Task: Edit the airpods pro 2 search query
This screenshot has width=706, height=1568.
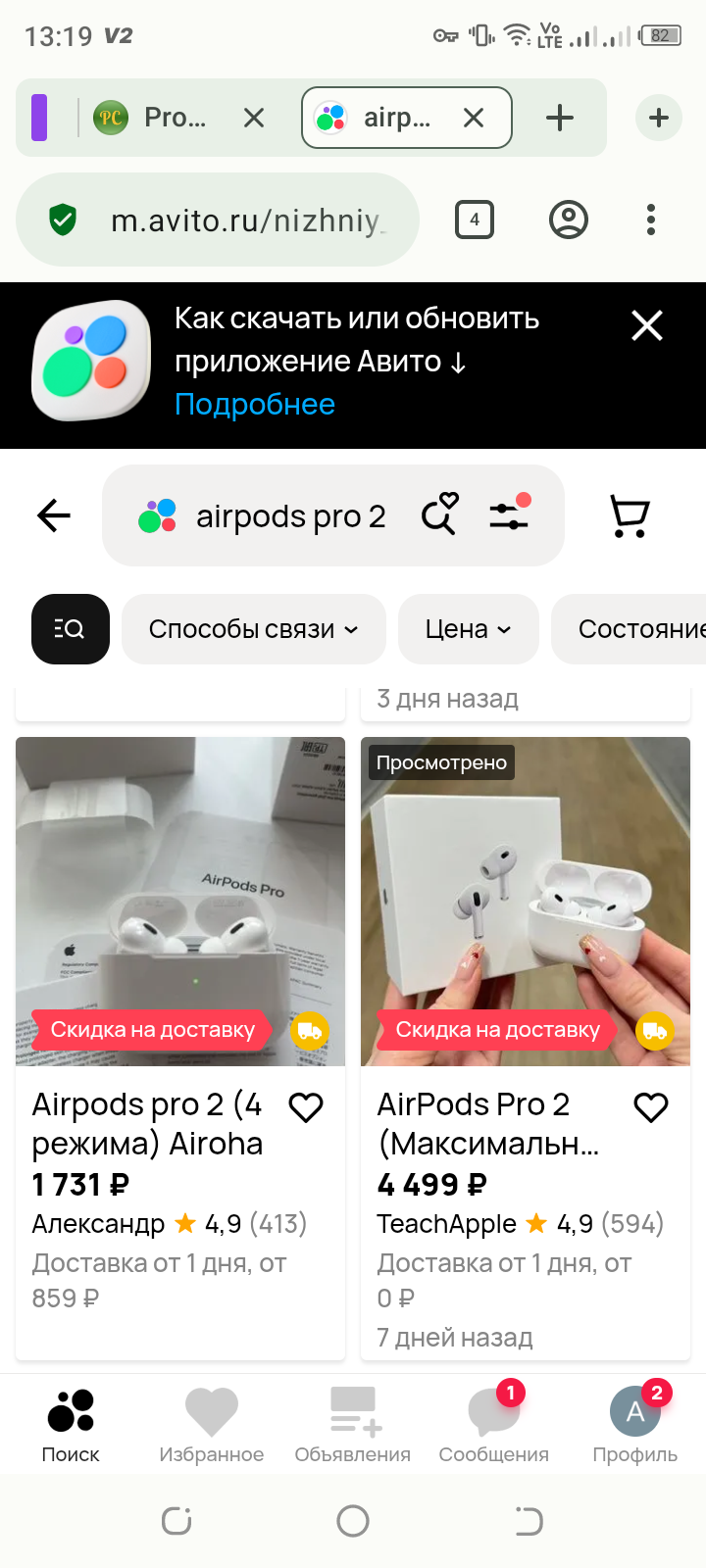Action: (290, 516)
